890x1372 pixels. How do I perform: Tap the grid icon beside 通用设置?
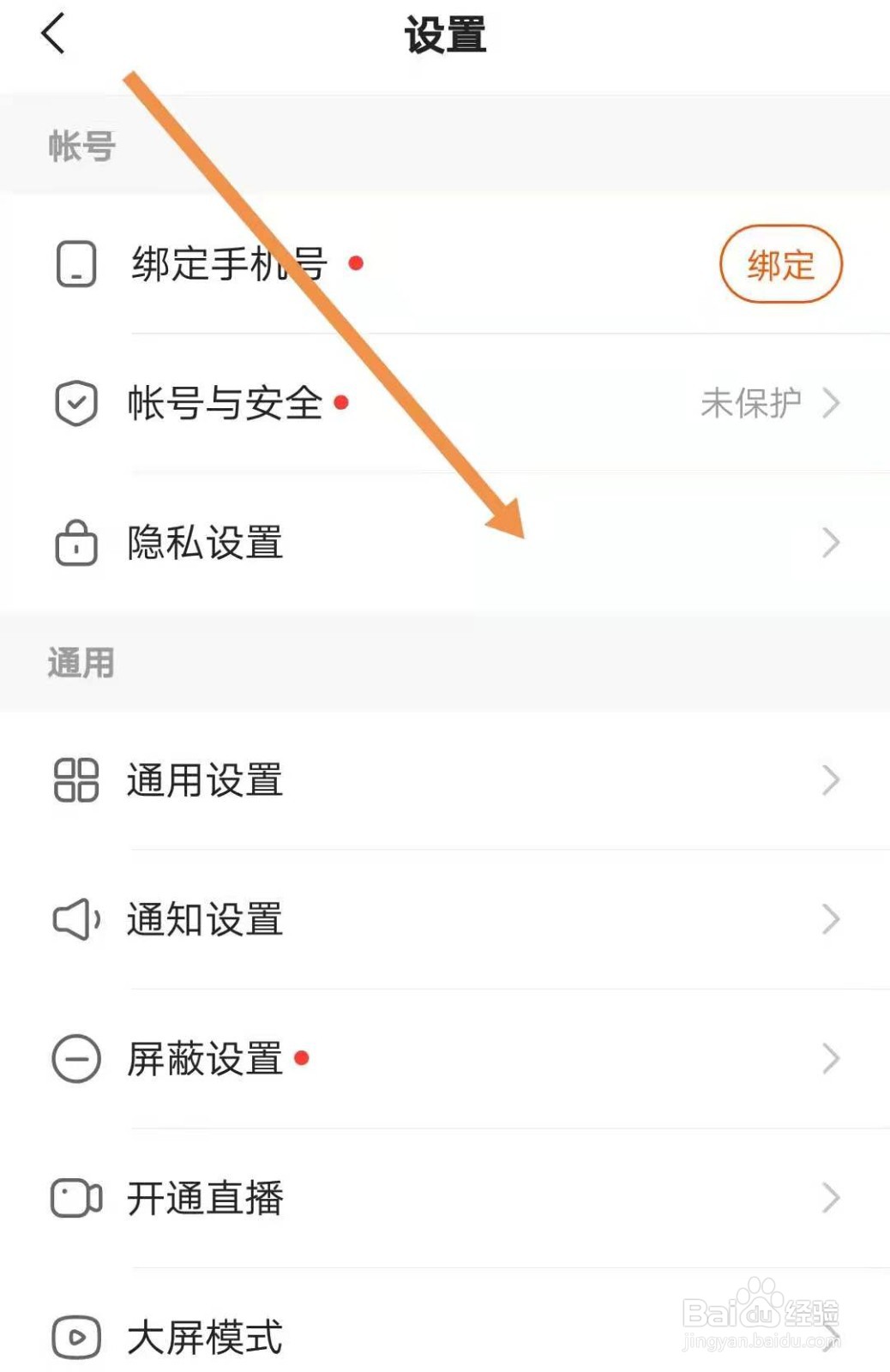click(x=75, y=779)
